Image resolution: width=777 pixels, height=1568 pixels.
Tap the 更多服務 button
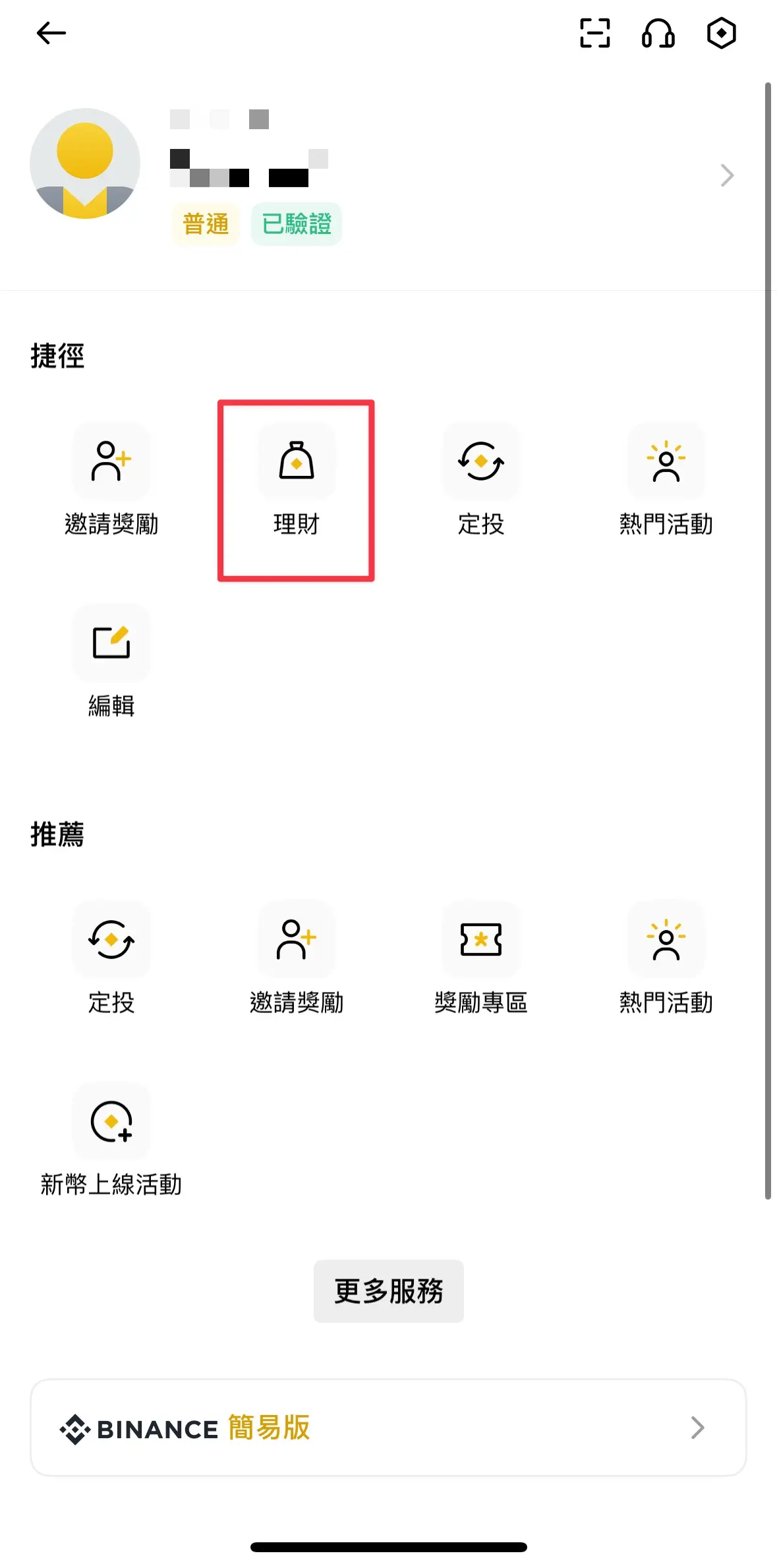coord(388,1291)
